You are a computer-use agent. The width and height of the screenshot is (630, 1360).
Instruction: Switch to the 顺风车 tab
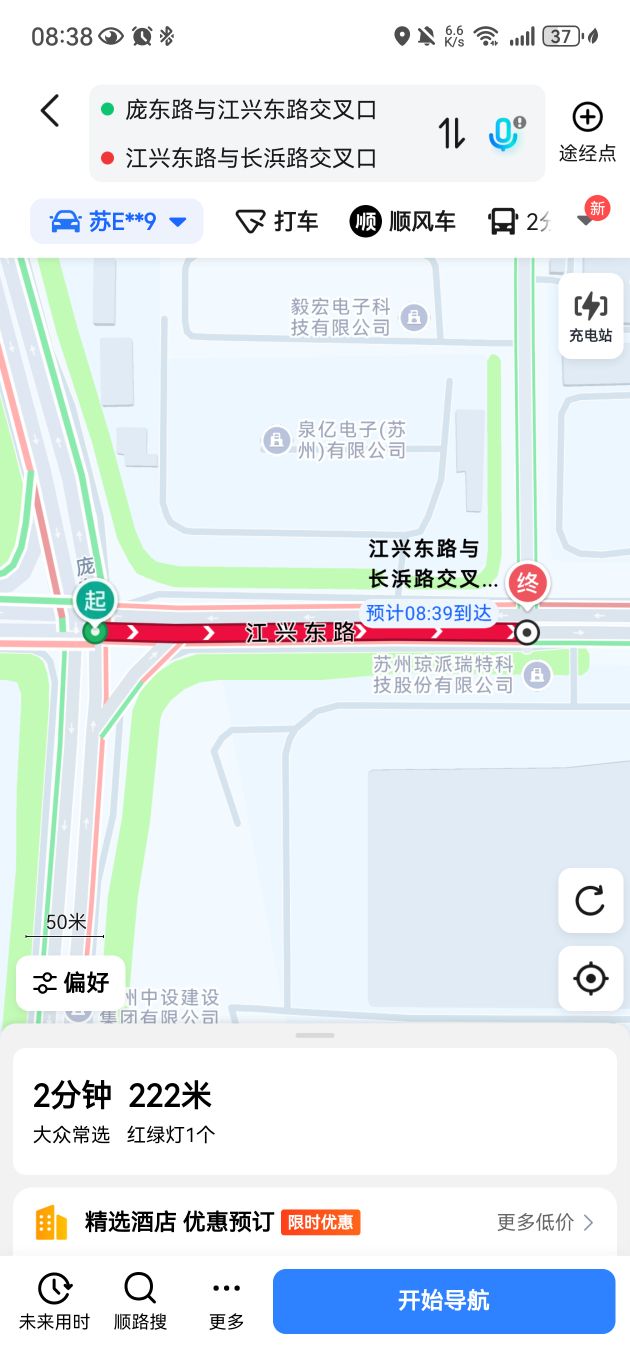(403, 222)
